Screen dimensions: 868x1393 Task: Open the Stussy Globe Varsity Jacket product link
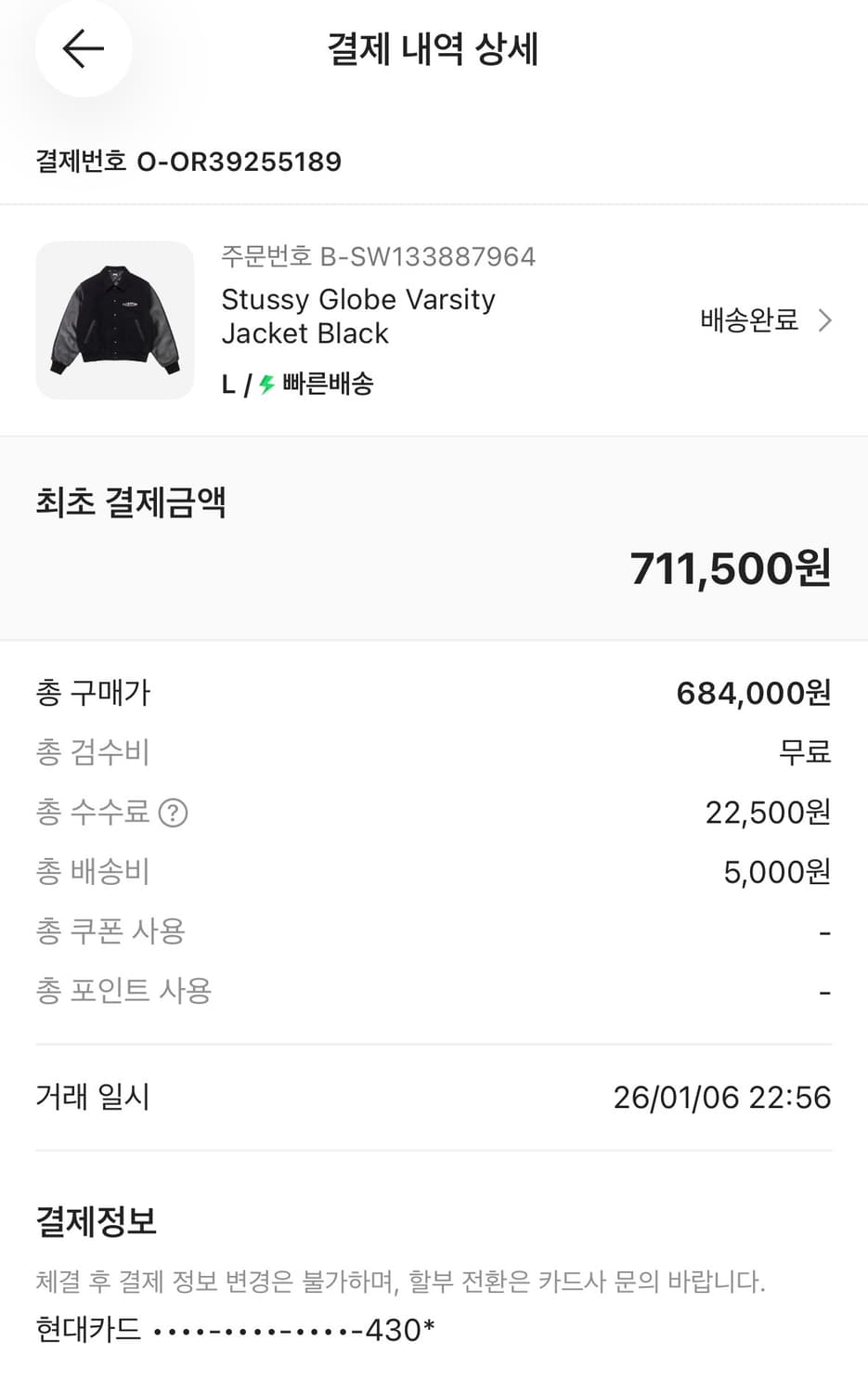[358, 316]
